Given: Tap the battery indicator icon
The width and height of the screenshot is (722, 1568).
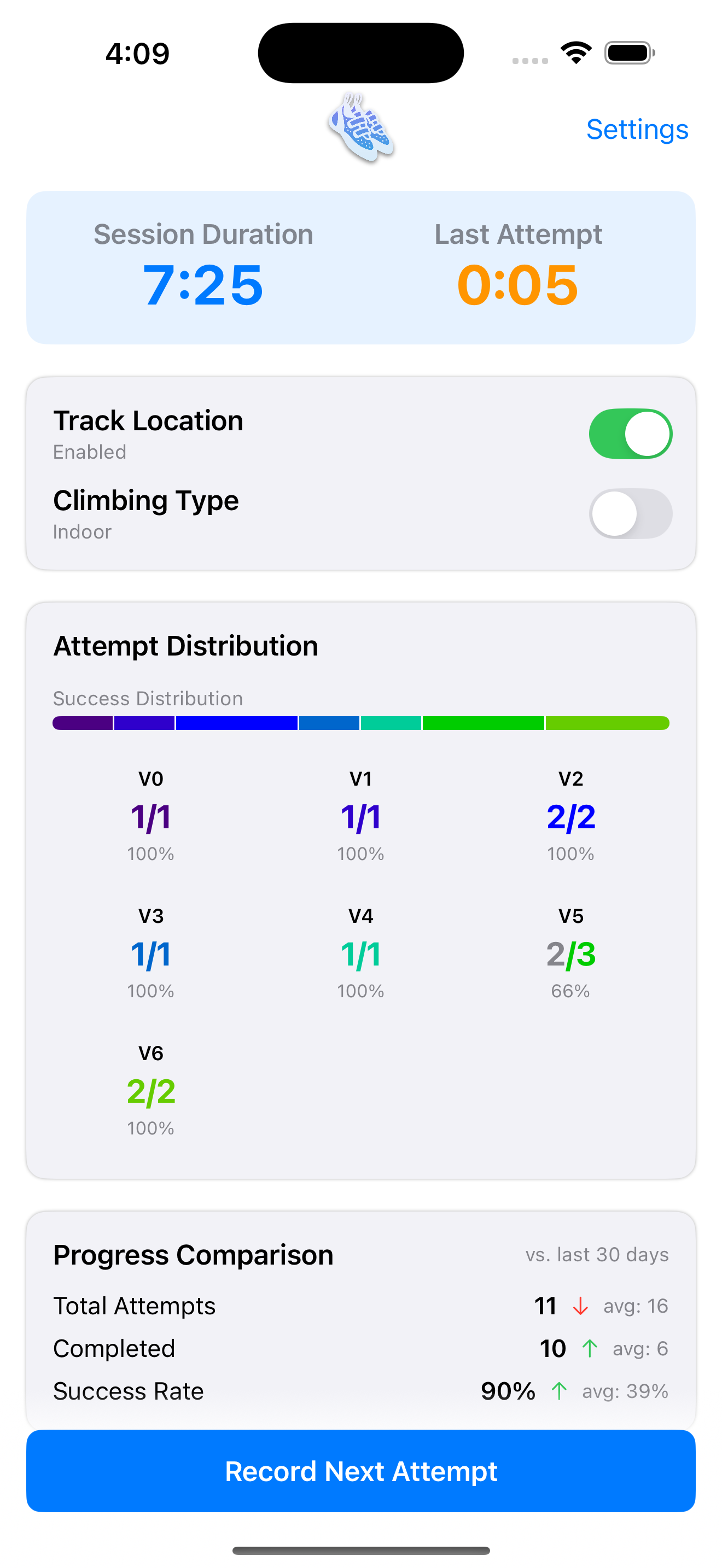Looking at the screenshot, I should 630,52.
